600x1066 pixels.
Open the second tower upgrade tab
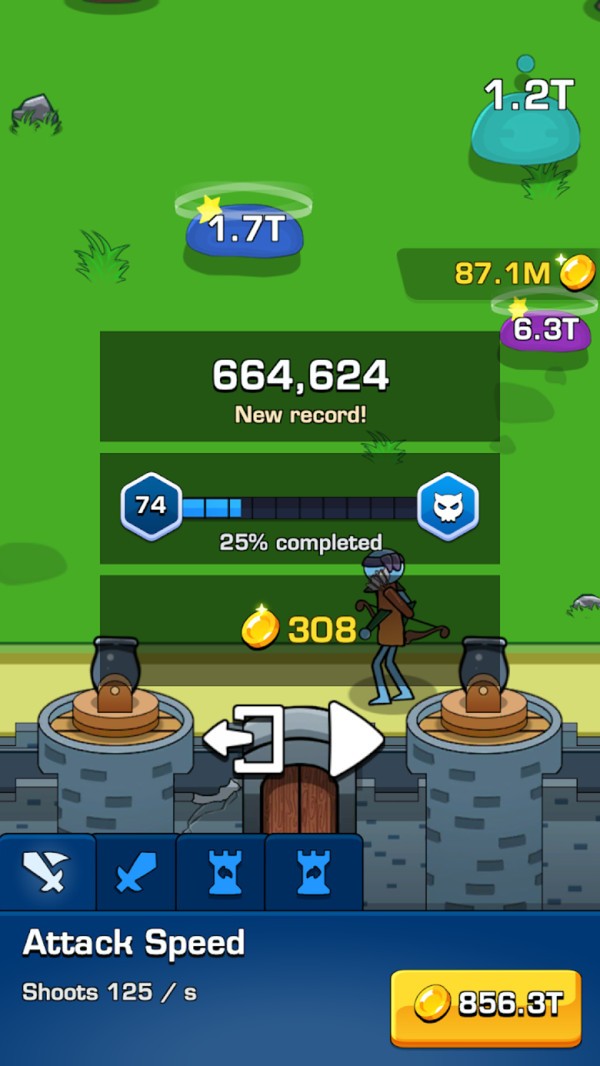coord(313,874)
